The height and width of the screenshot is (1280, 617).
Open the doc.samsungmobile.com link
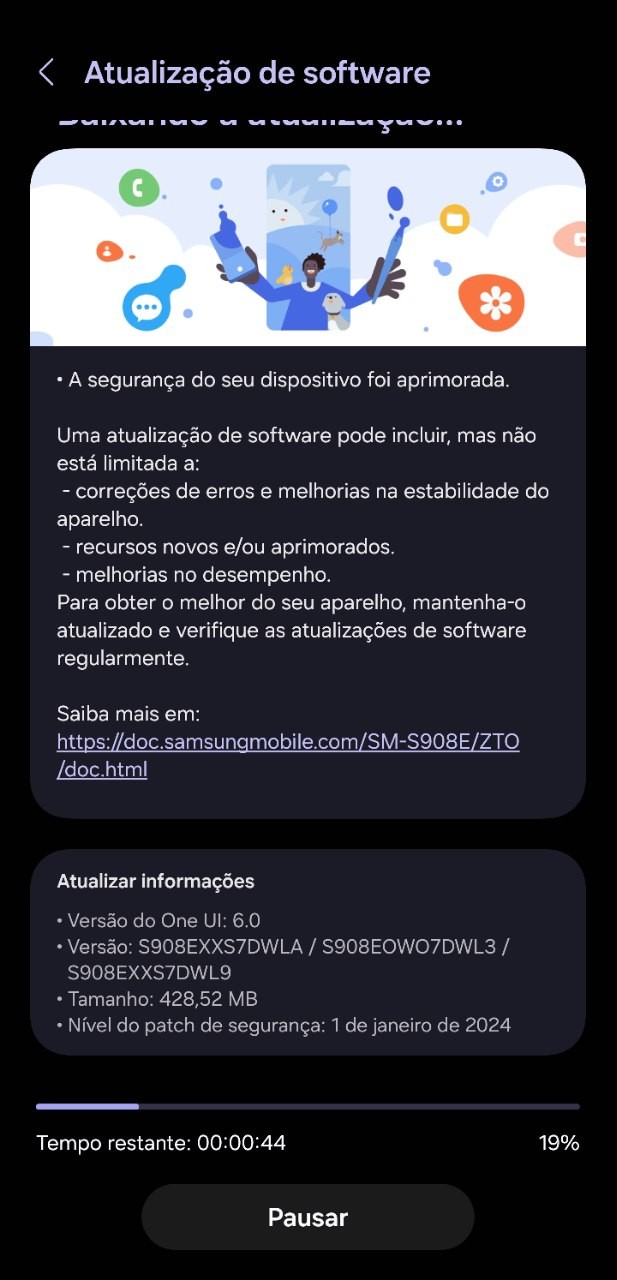[287, 742]
